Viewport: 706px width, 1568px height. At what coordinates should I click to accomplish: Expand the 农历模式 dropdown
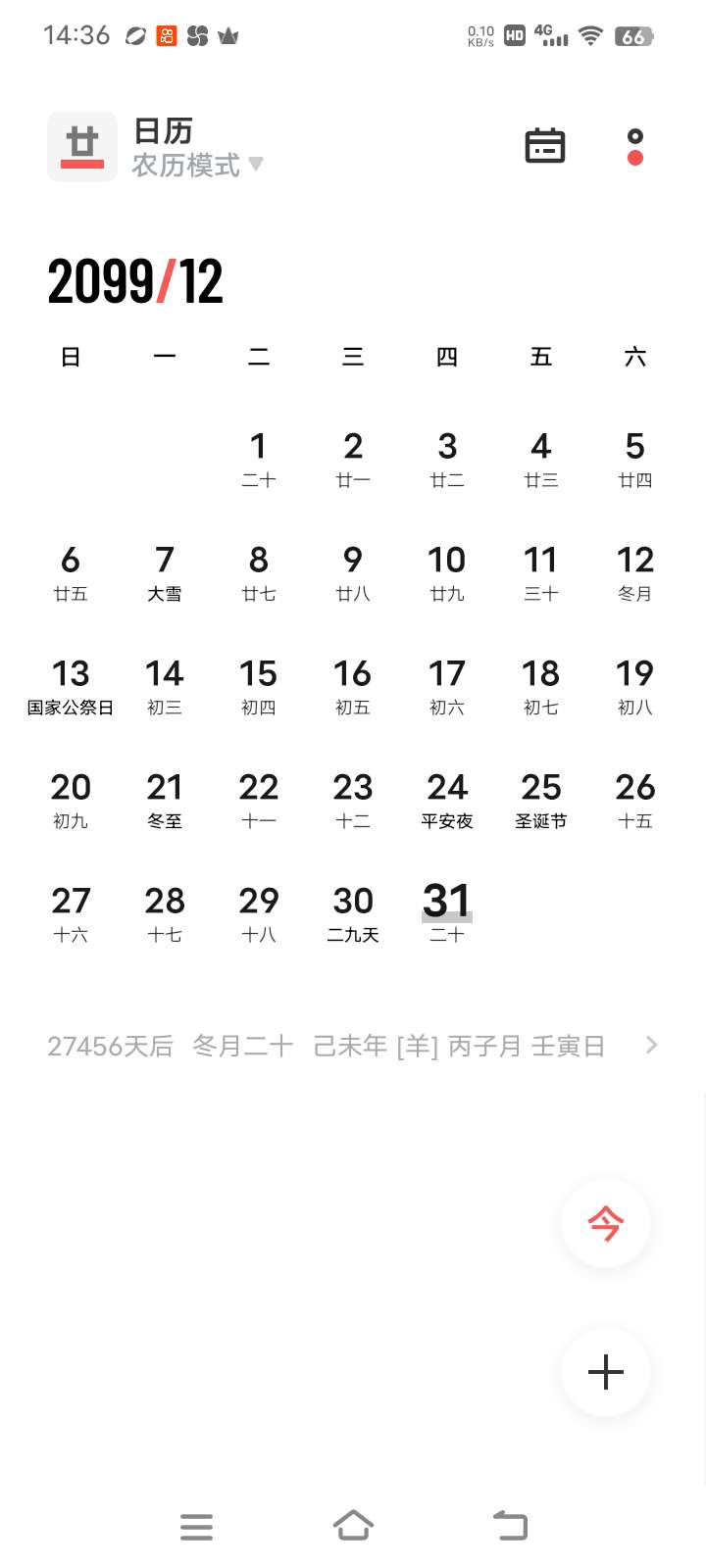pyautogui.click(x=198, y=165)
